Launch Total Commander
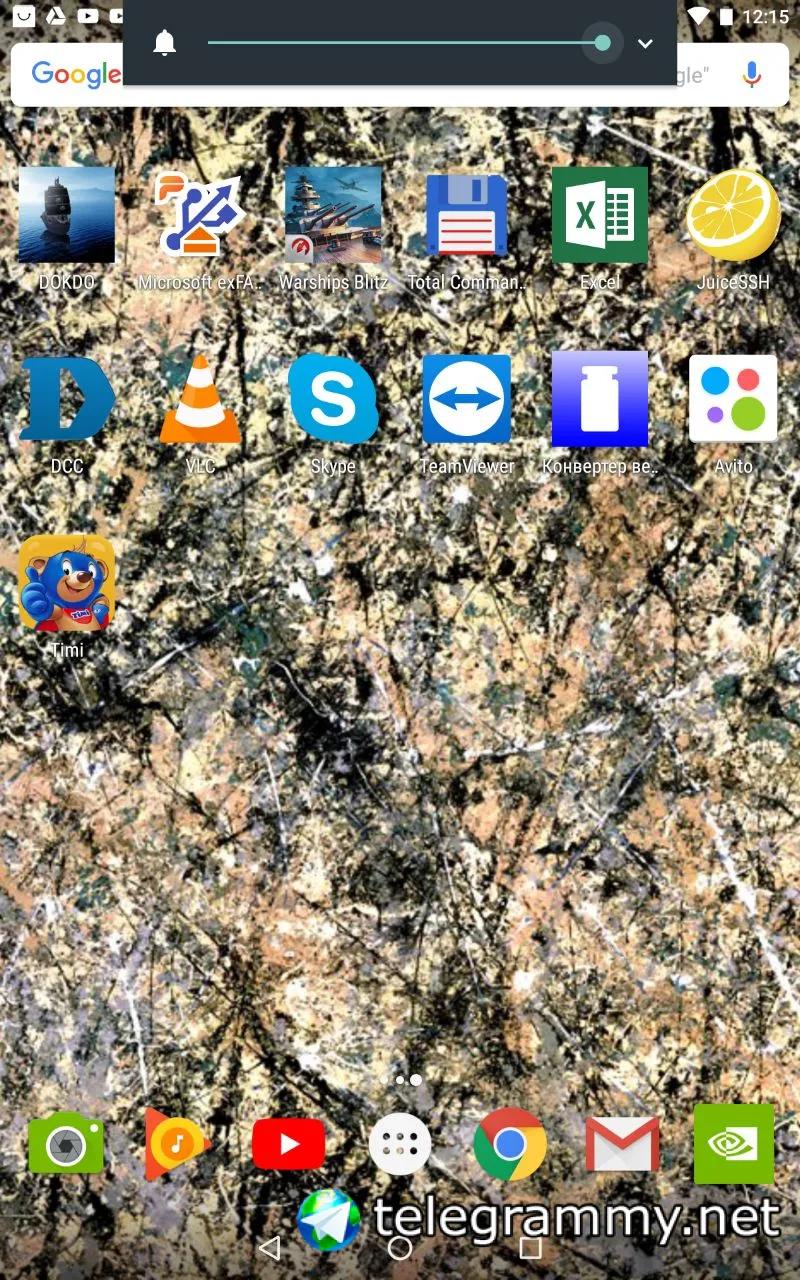Image resolution: width=800 pixels, height=1280 pixels. [x=466, y=216]
